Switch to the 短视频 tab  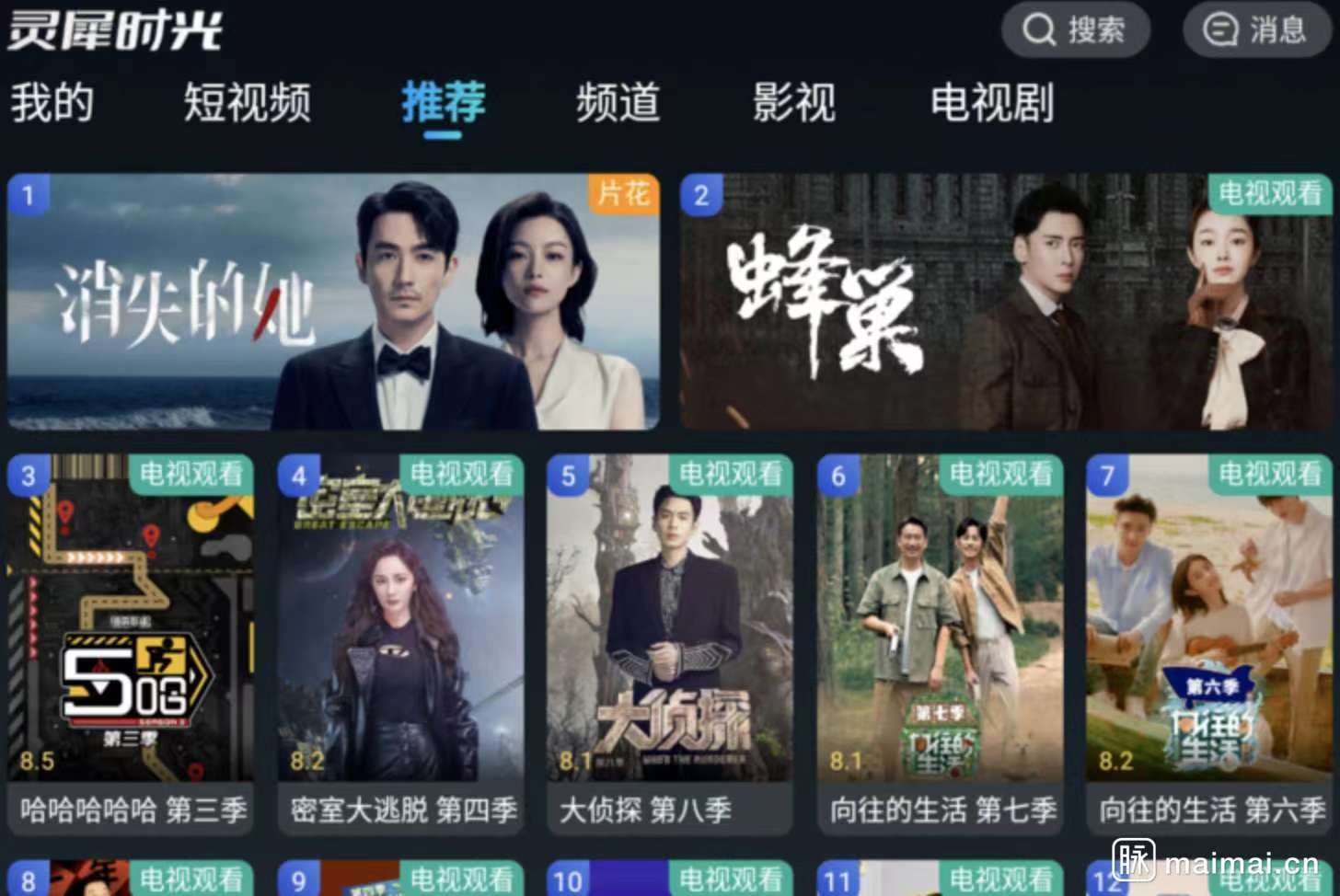pos(247,102)
